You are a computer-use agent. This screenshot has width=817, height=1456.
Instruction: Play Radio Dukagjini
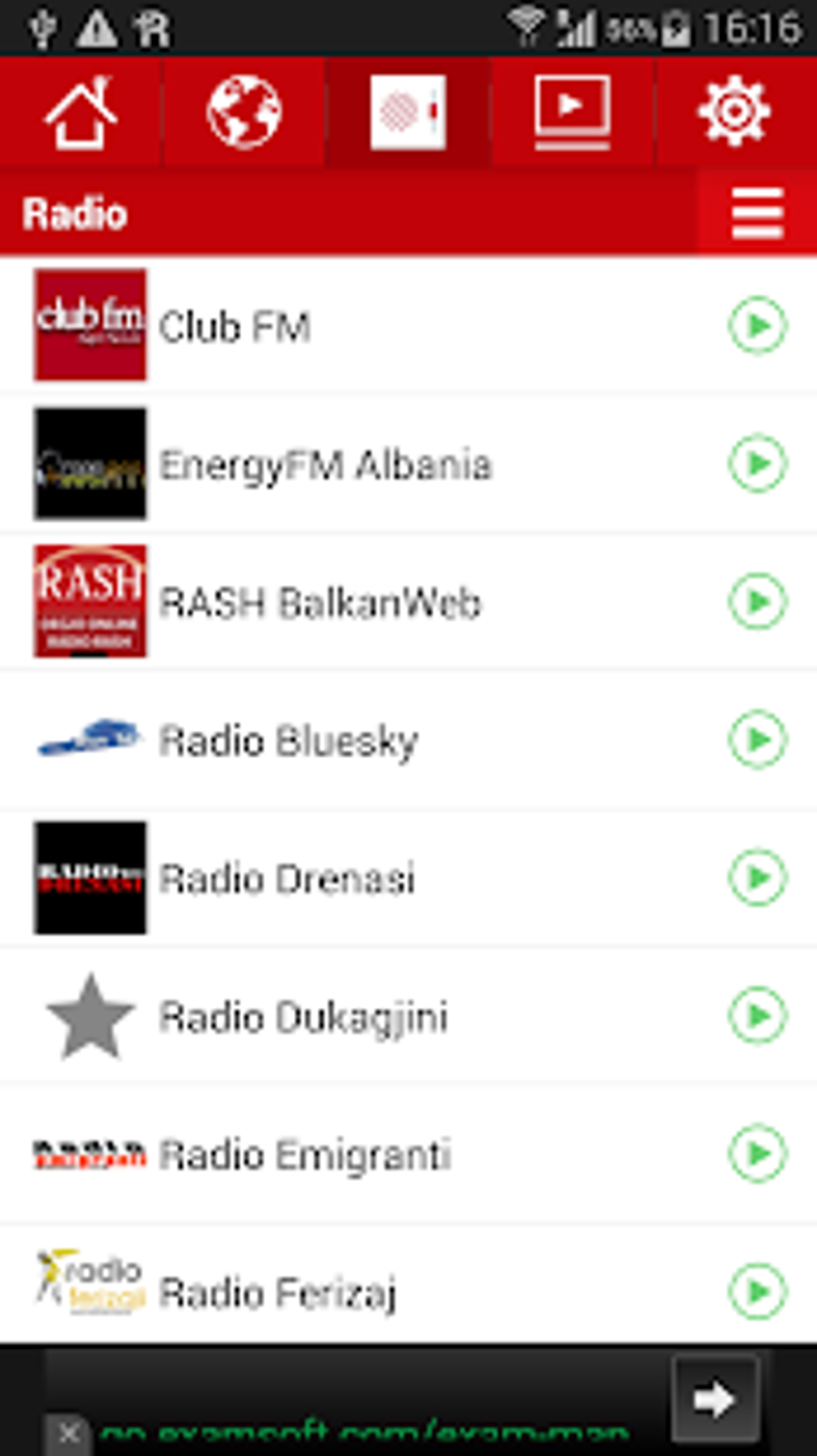point(757,1016)
